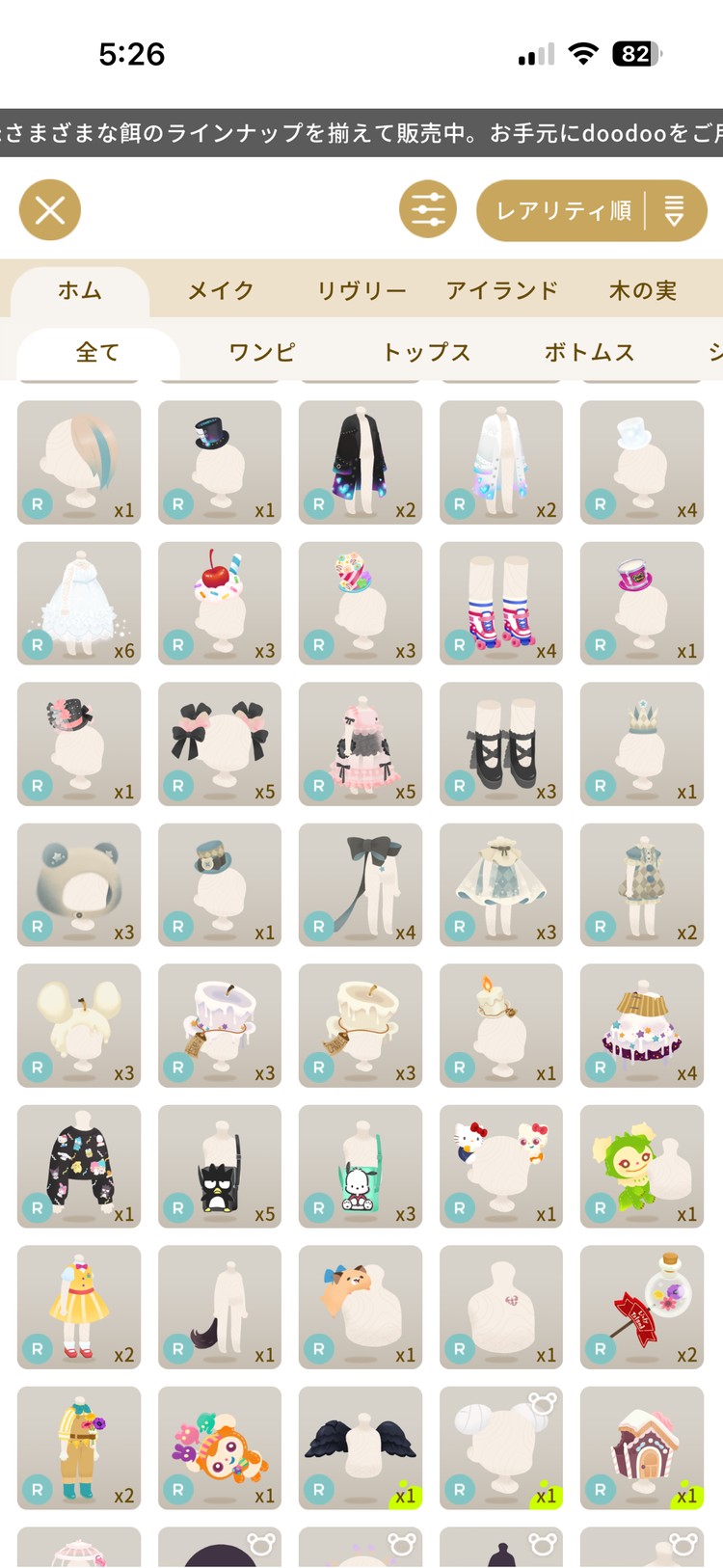Image resolution: width=723 pixels, height=1568 pixels.
Task: Select the red umbrella and potion item
Action: [642, 1307]
